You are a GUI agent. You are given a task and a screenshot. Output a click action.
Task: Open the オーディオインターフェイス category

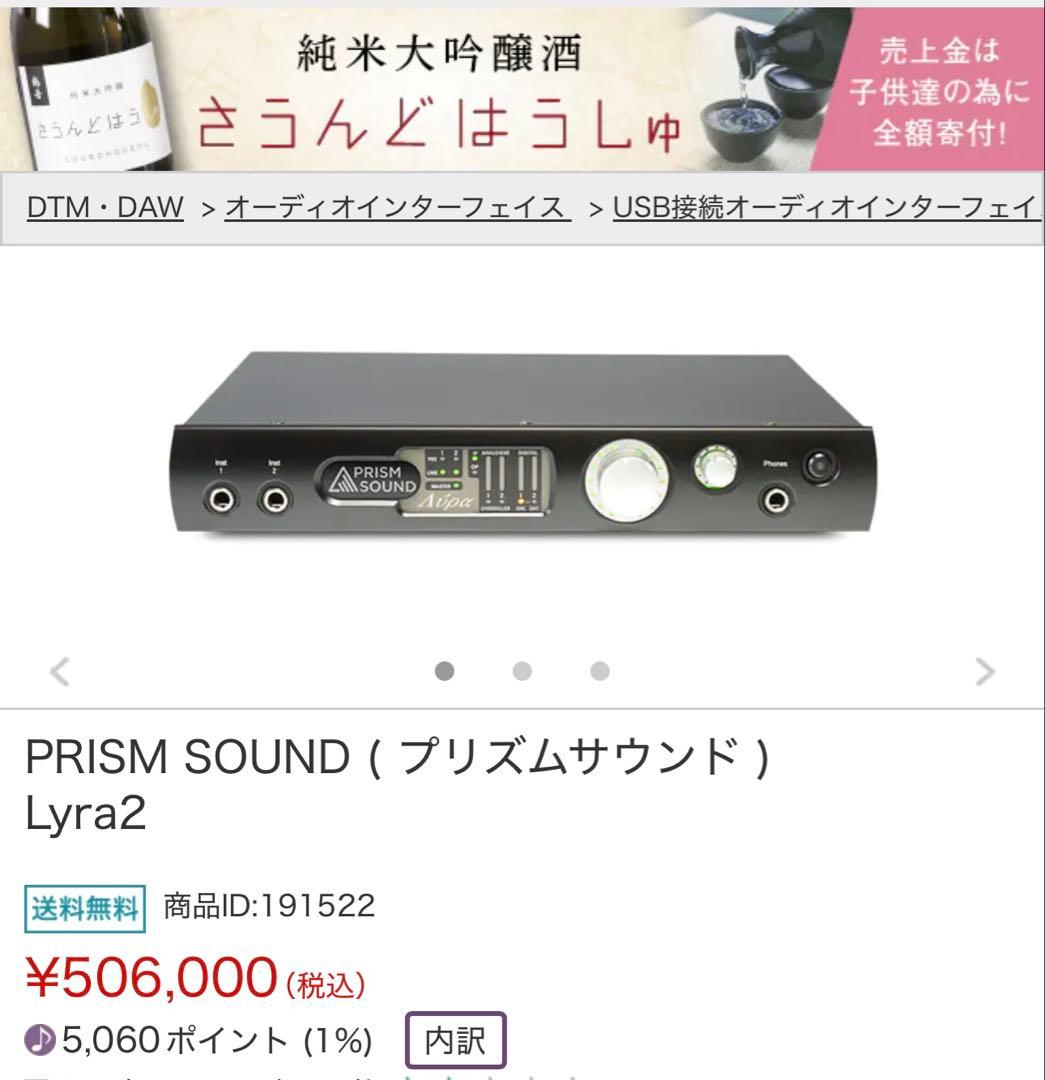[398, 207]
